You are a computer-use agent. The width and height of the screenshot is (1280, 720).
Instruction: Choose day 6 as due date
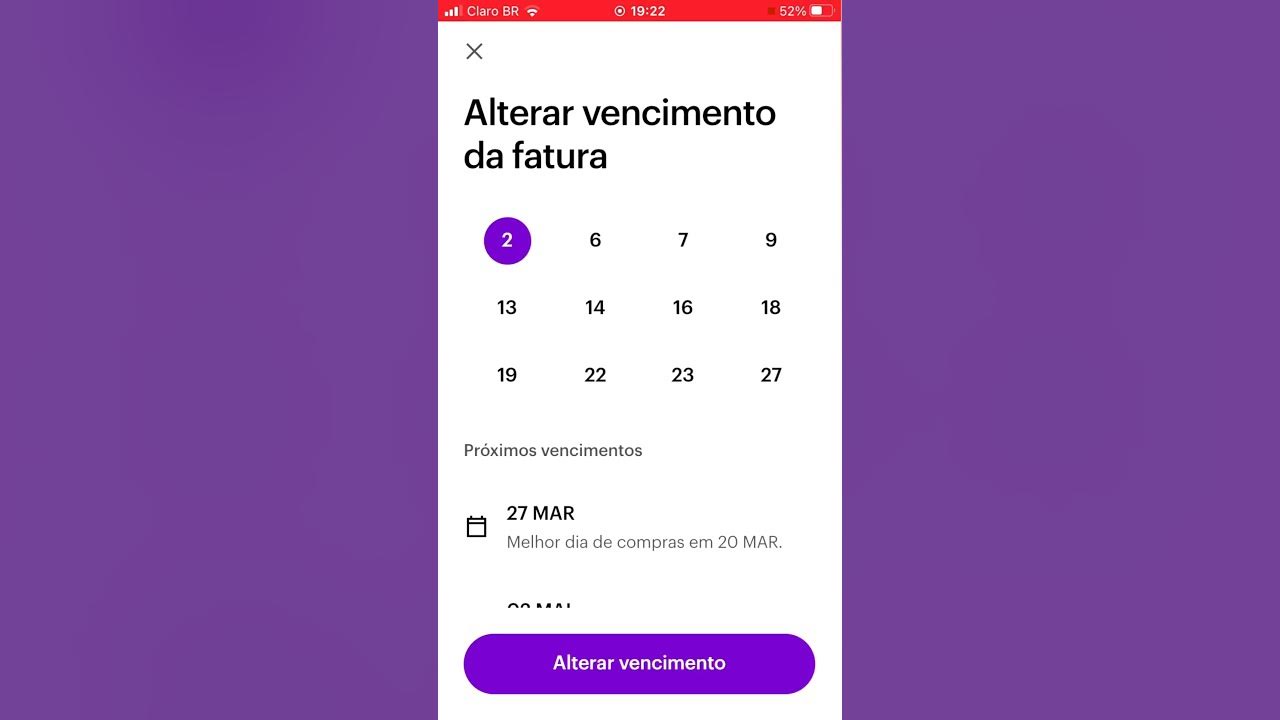(595, 240)
